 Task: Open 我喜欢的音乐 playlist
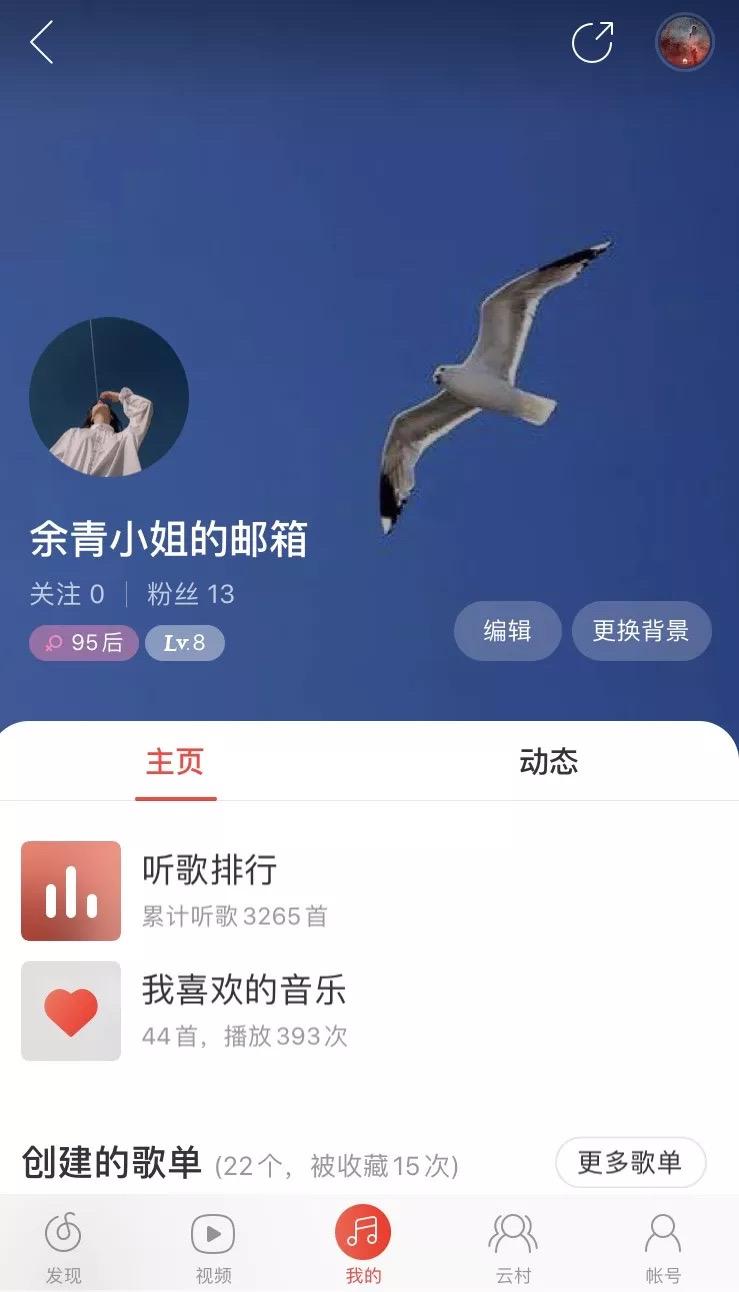click(243, 1010)
